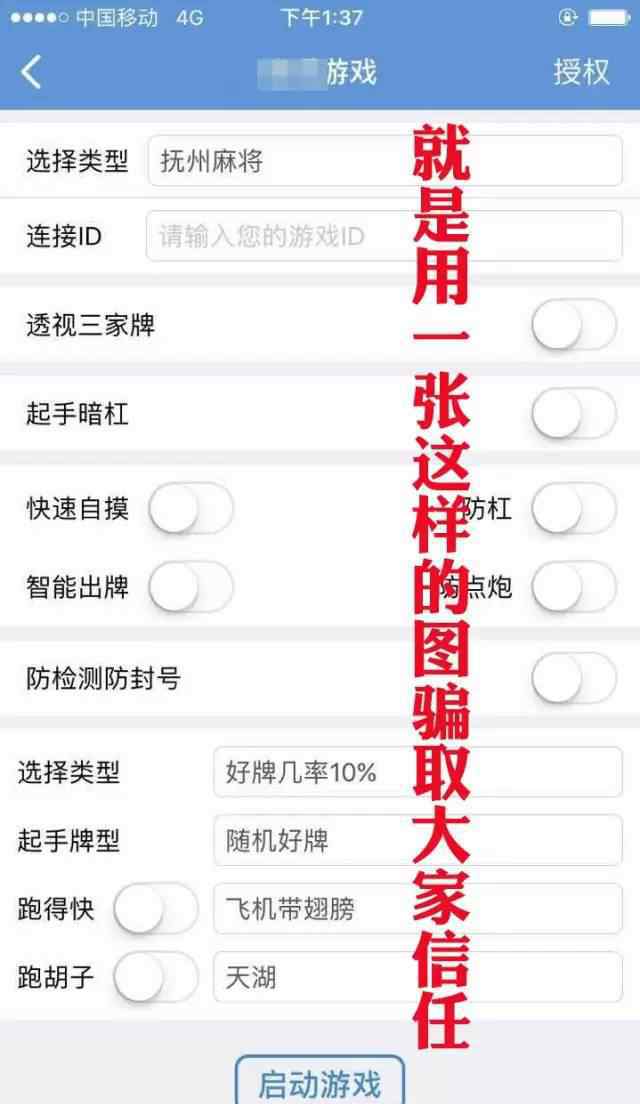This screenshot has width=640, height=1104.
Task: Turn on the 跑胡子 switch
Action: coord(155,976)
